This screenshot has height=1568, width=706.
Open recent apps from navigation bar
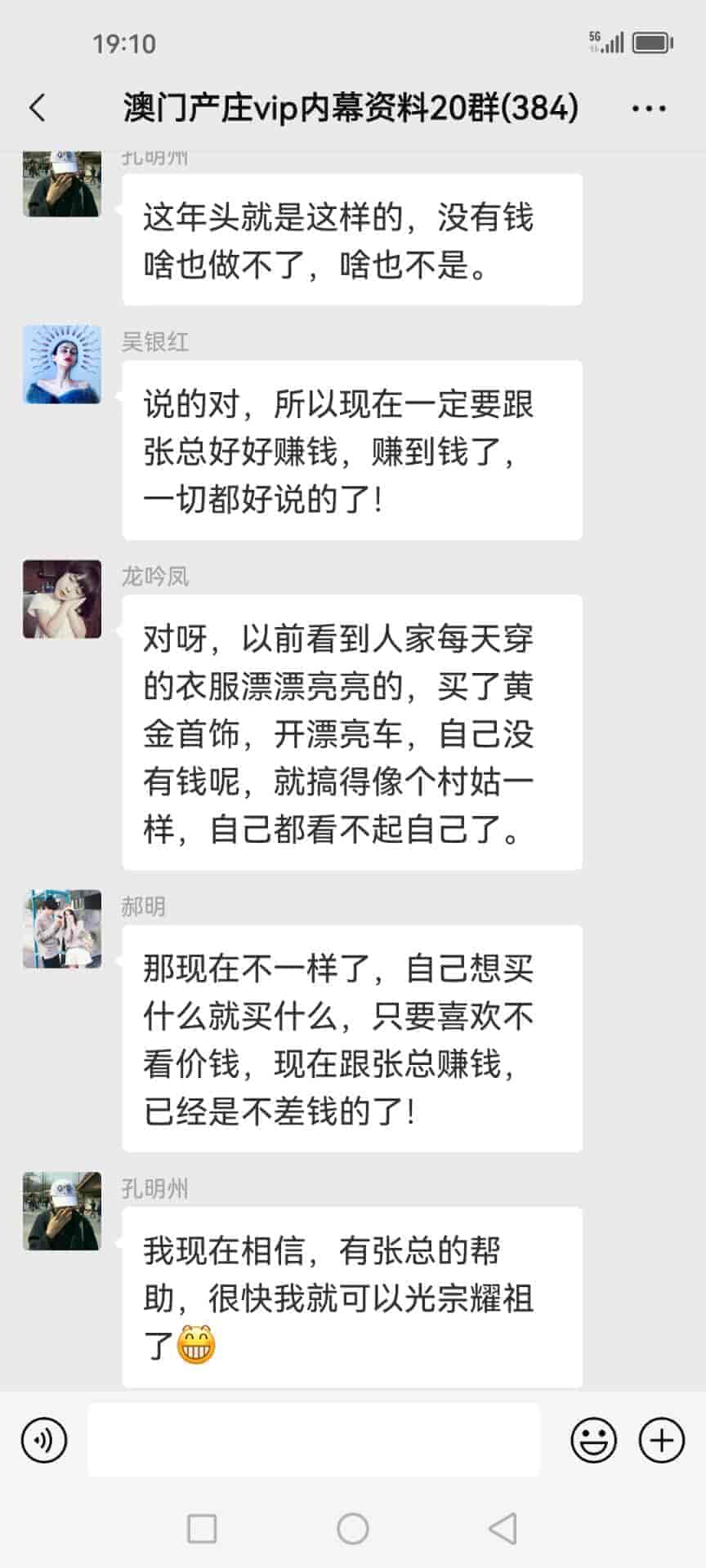[x=202, y=1528]
